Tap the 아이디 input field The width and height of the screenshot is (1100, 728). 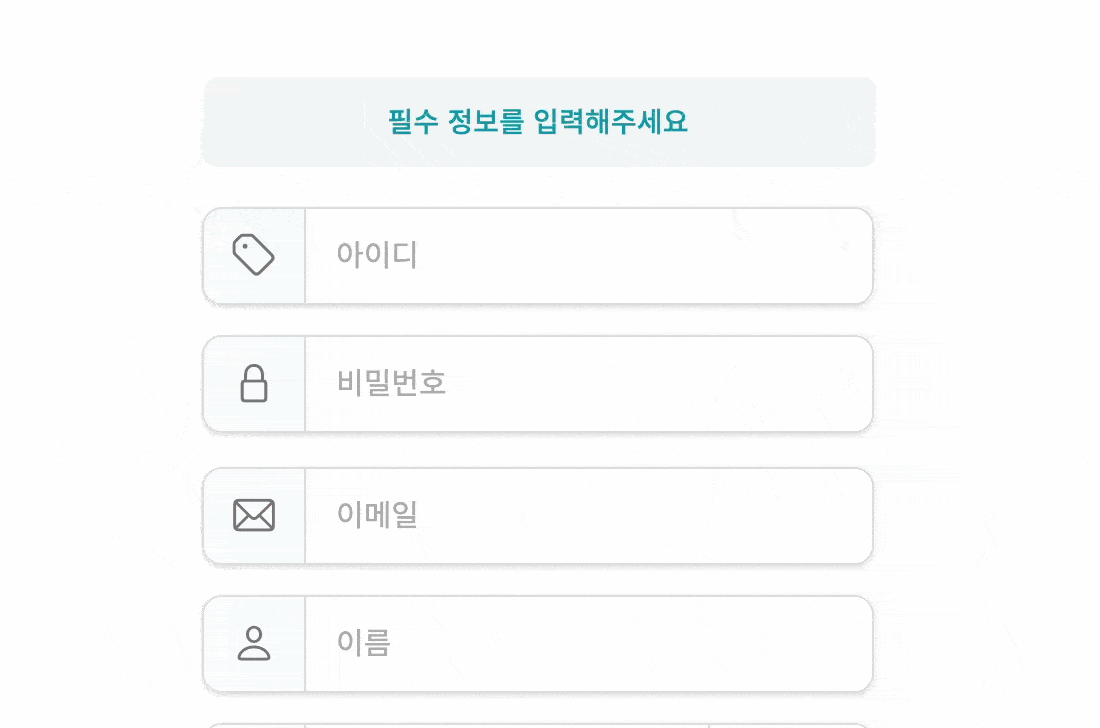[588, 256]
